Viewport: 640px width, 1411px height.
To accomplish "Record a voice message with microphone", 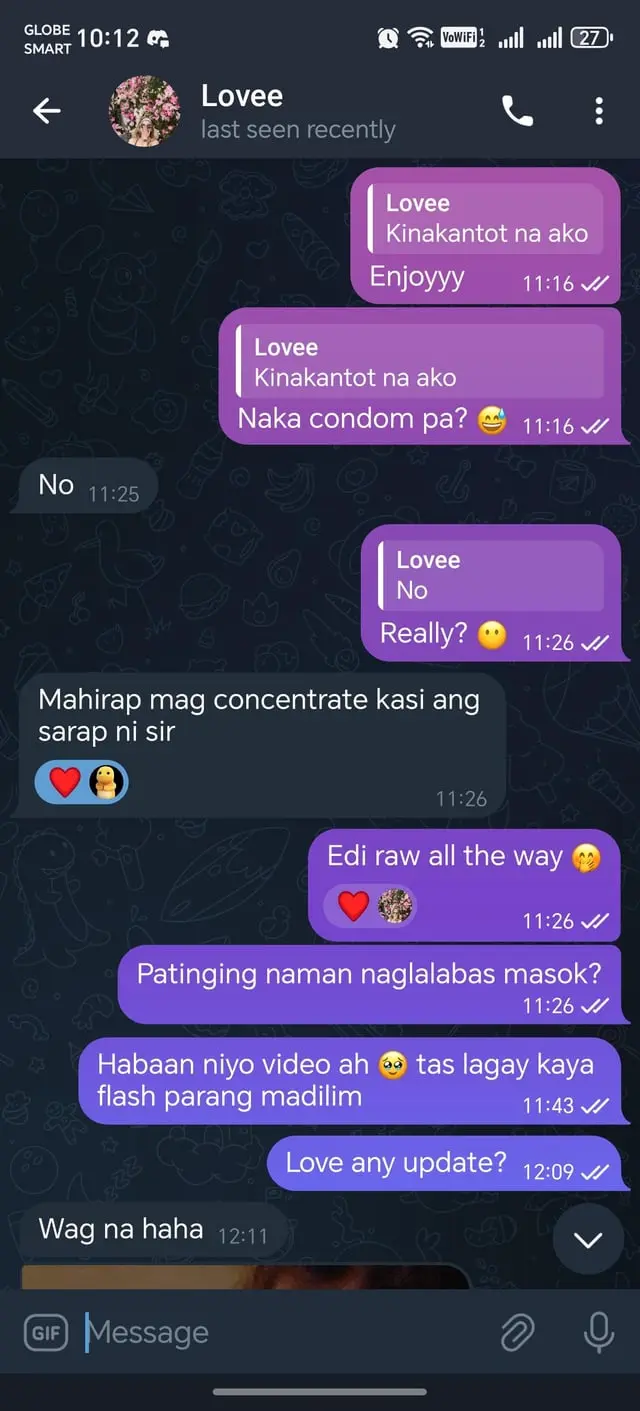I will (599, 1332).
